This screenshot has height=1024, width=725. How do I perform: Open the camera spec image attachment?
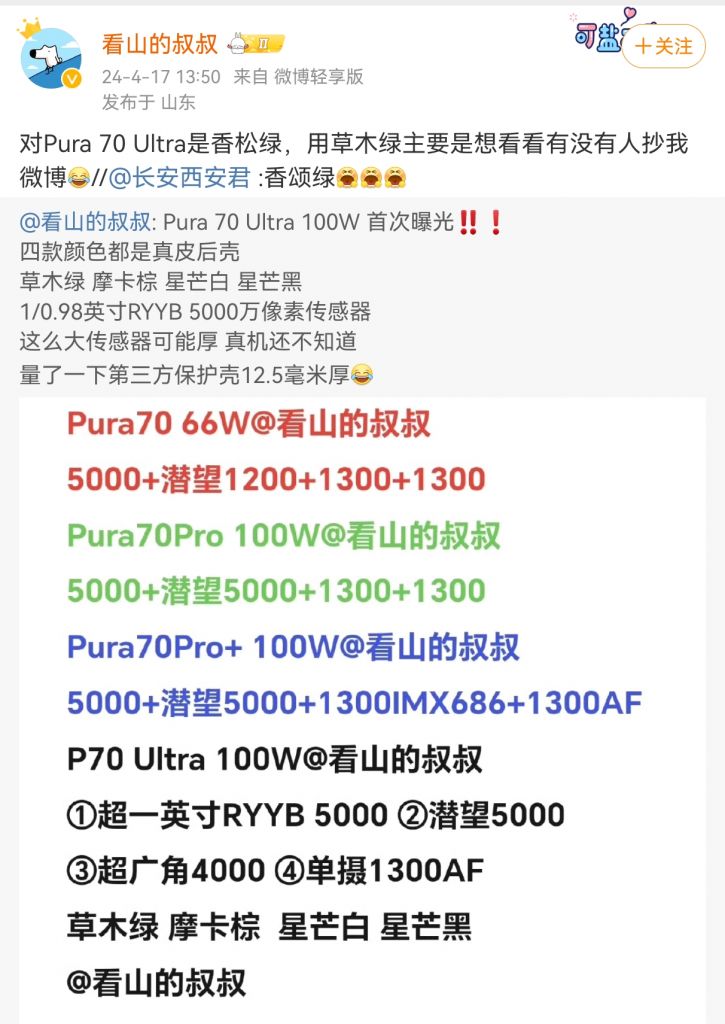pos(362,700)
